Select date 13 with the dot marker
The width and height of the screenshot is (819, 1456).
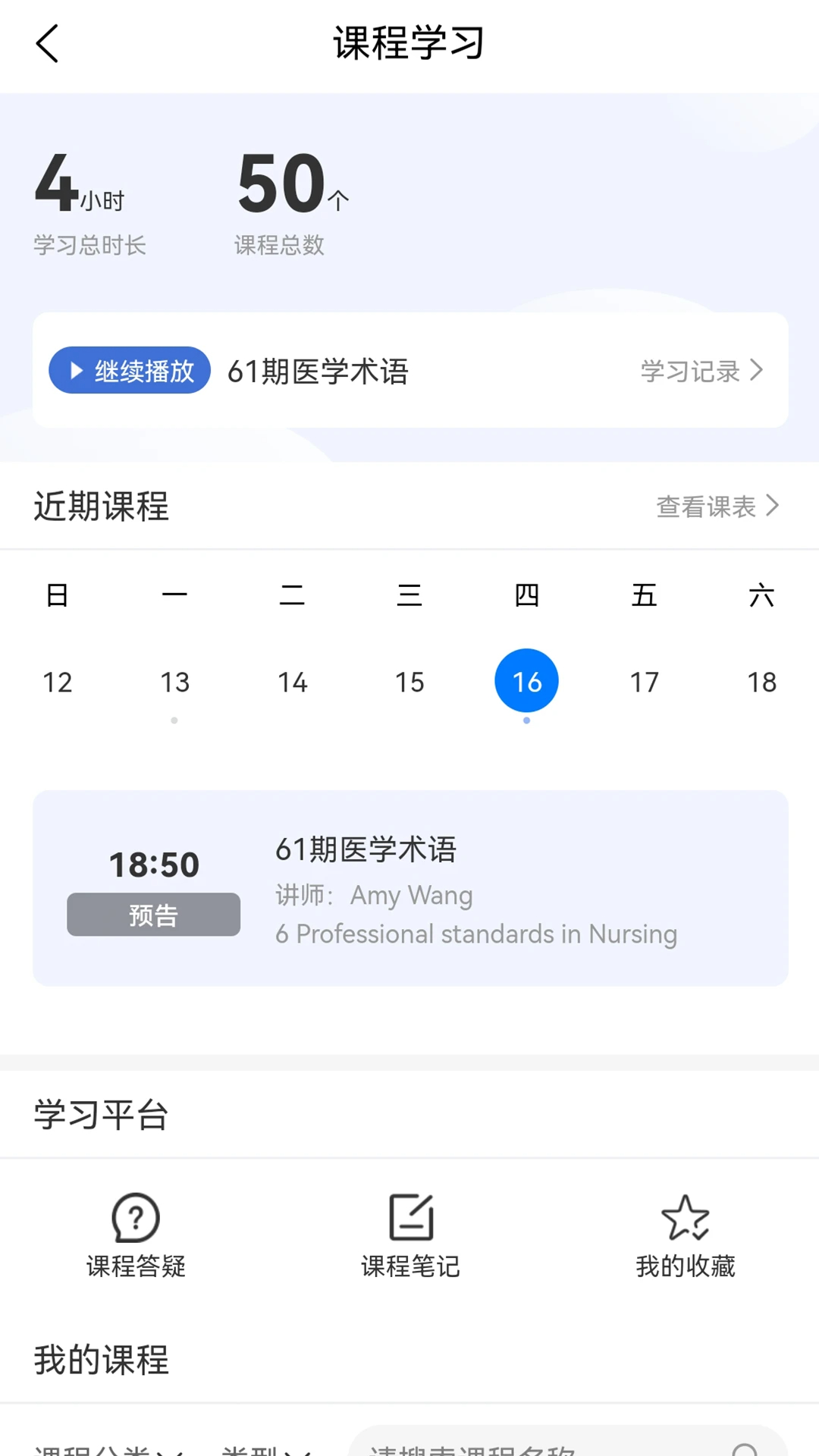[175, 681]
